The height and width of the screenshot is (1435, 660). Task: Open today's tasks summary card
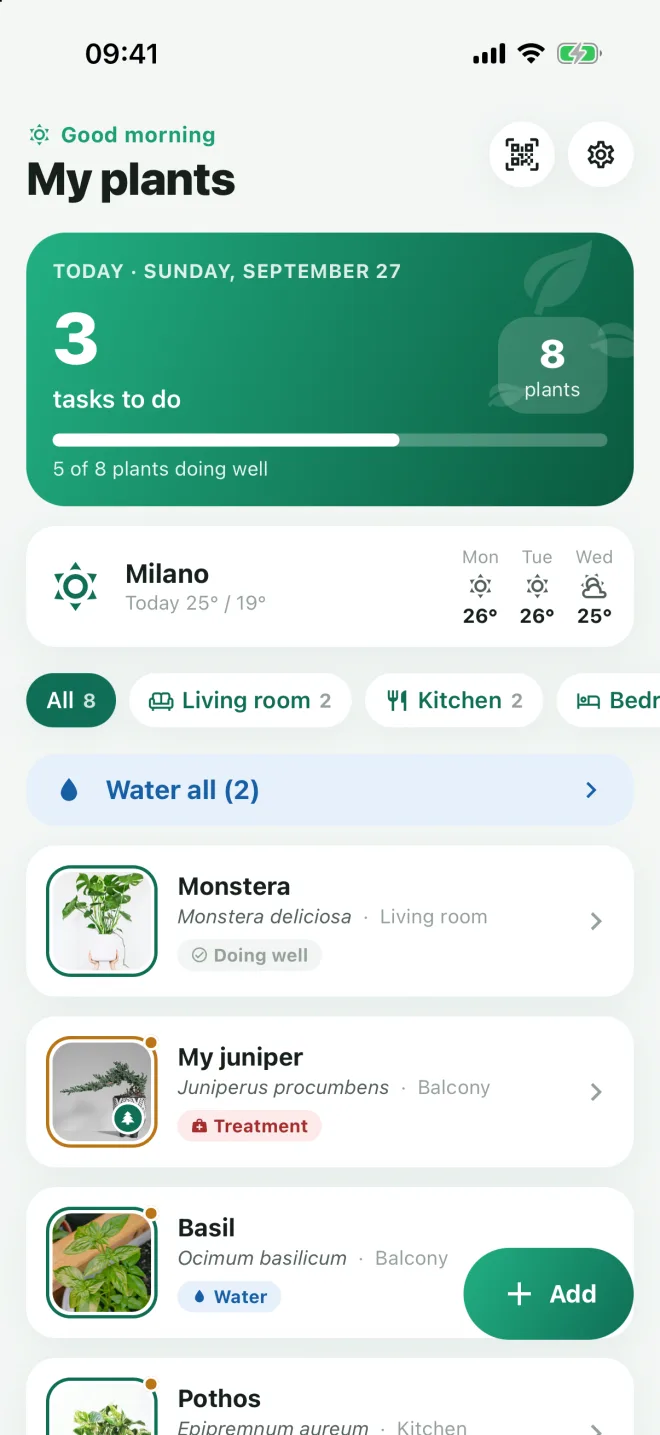330,369
